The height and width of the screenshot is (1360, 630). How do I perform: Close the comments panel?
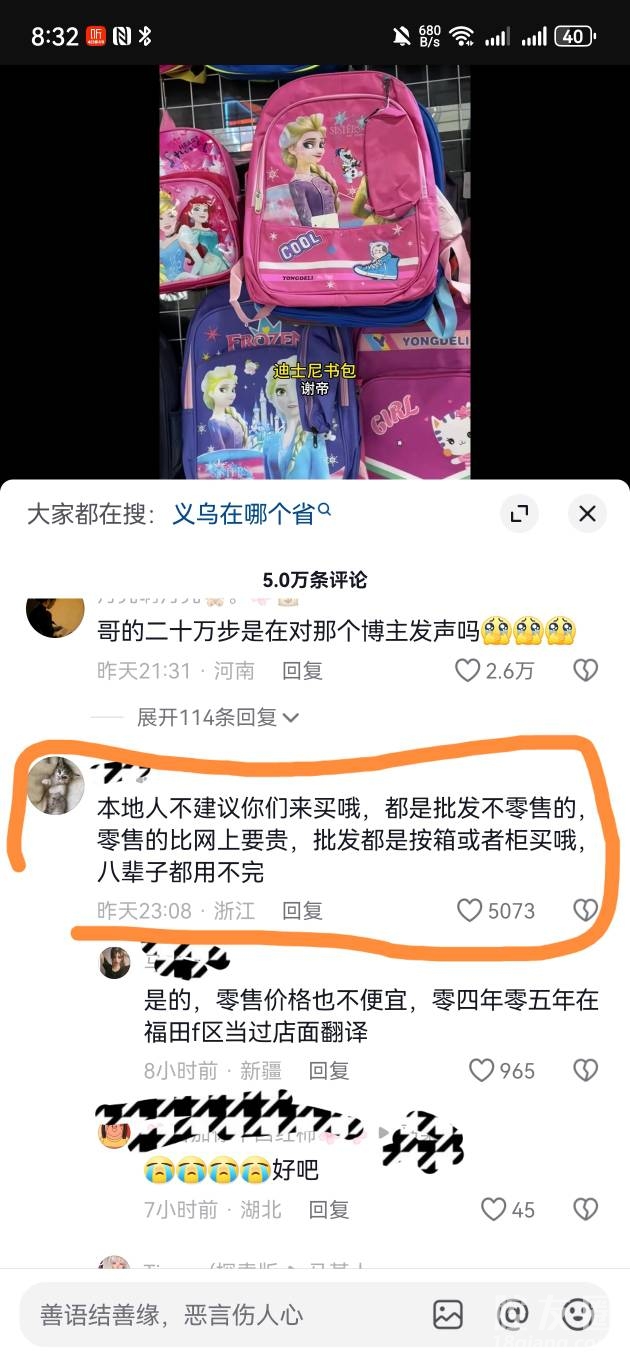[x=587, y=514]
